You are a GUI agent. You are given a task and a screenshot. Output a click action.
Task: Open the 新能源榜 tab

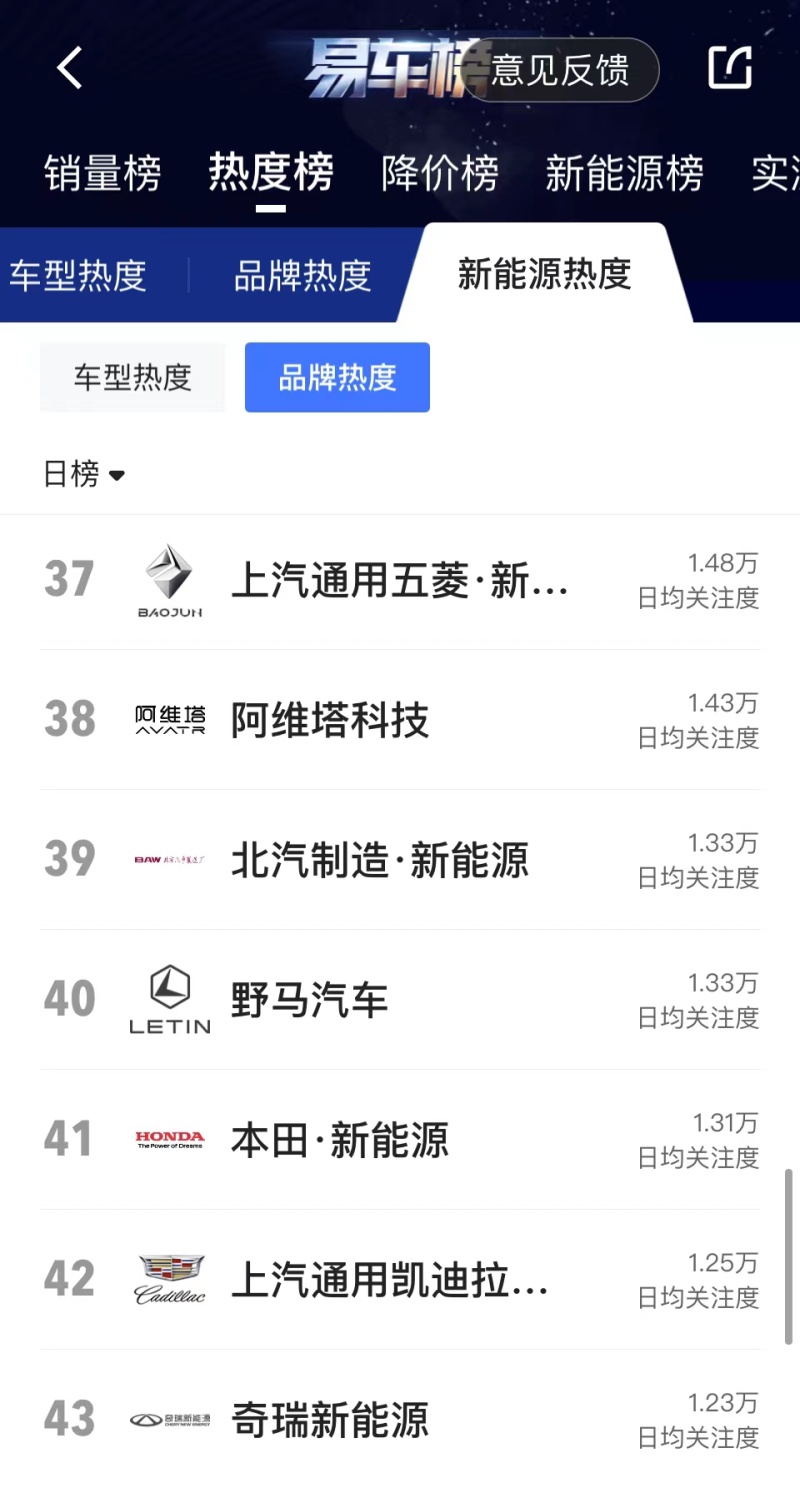click(623, 172)
